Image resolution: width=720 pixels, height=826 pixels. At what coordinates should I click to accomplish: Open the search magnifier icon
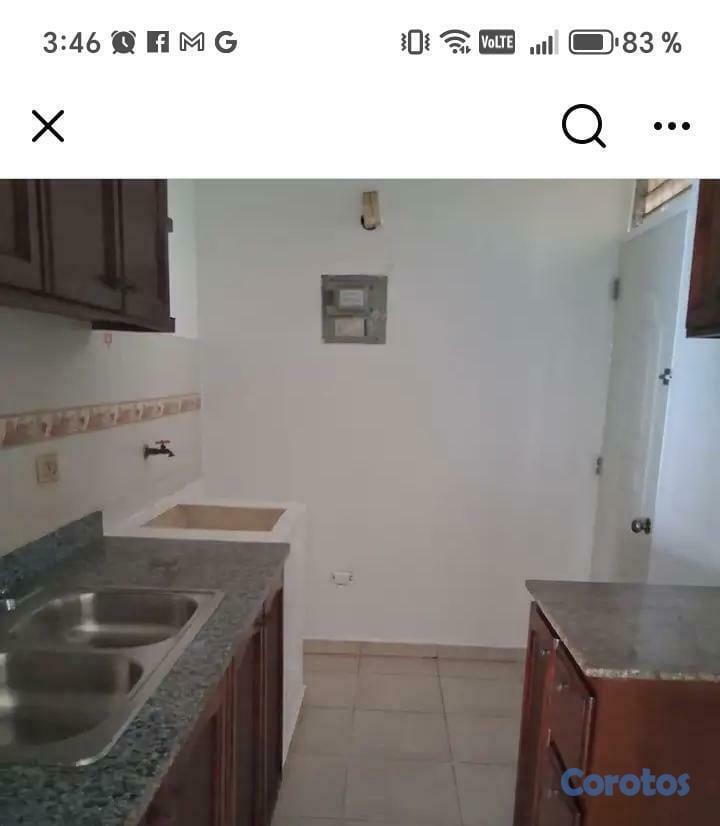(x=583, y=126)
